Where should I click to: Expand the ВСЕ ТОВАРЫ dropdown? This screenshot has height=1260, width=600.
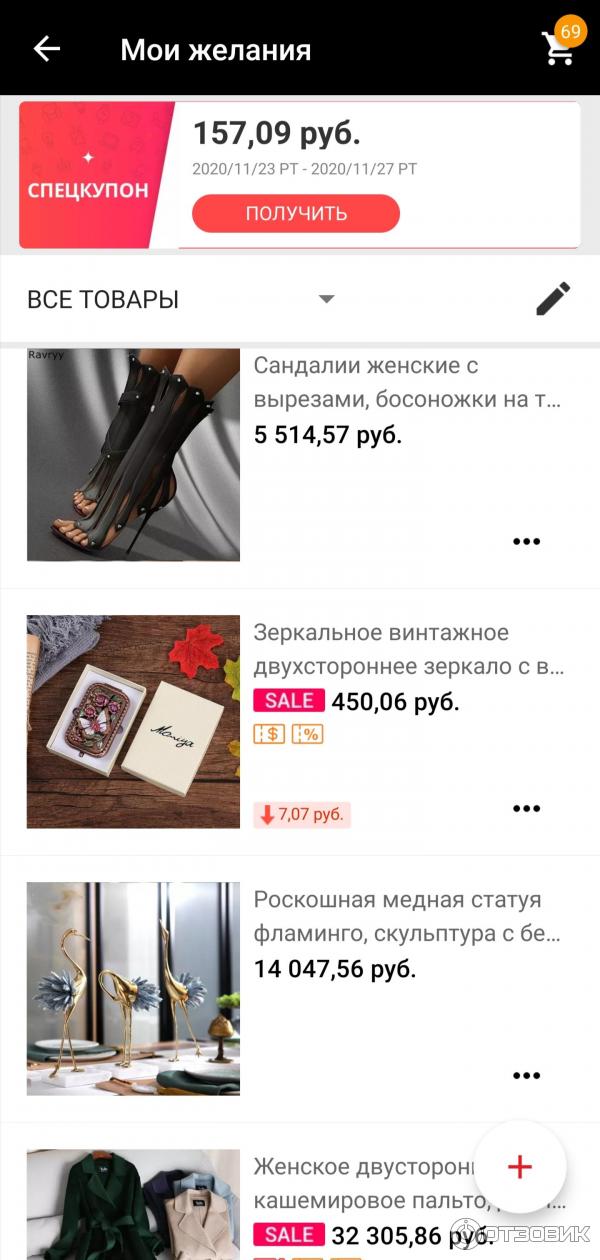click(326, 299)
